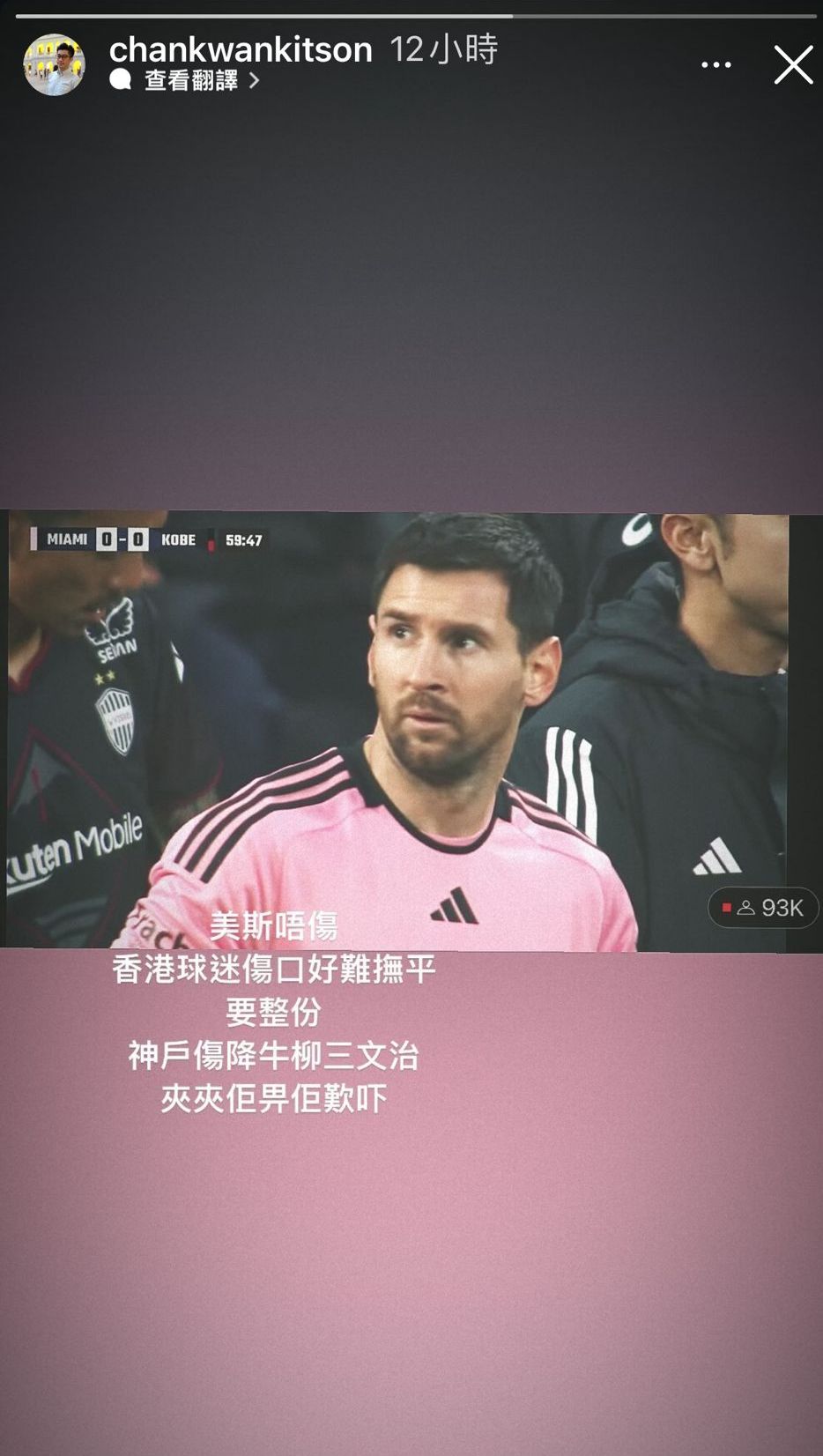The image size is (823, 1456).
Task: Tap the chankwankitson username
Action: [241, 49]
